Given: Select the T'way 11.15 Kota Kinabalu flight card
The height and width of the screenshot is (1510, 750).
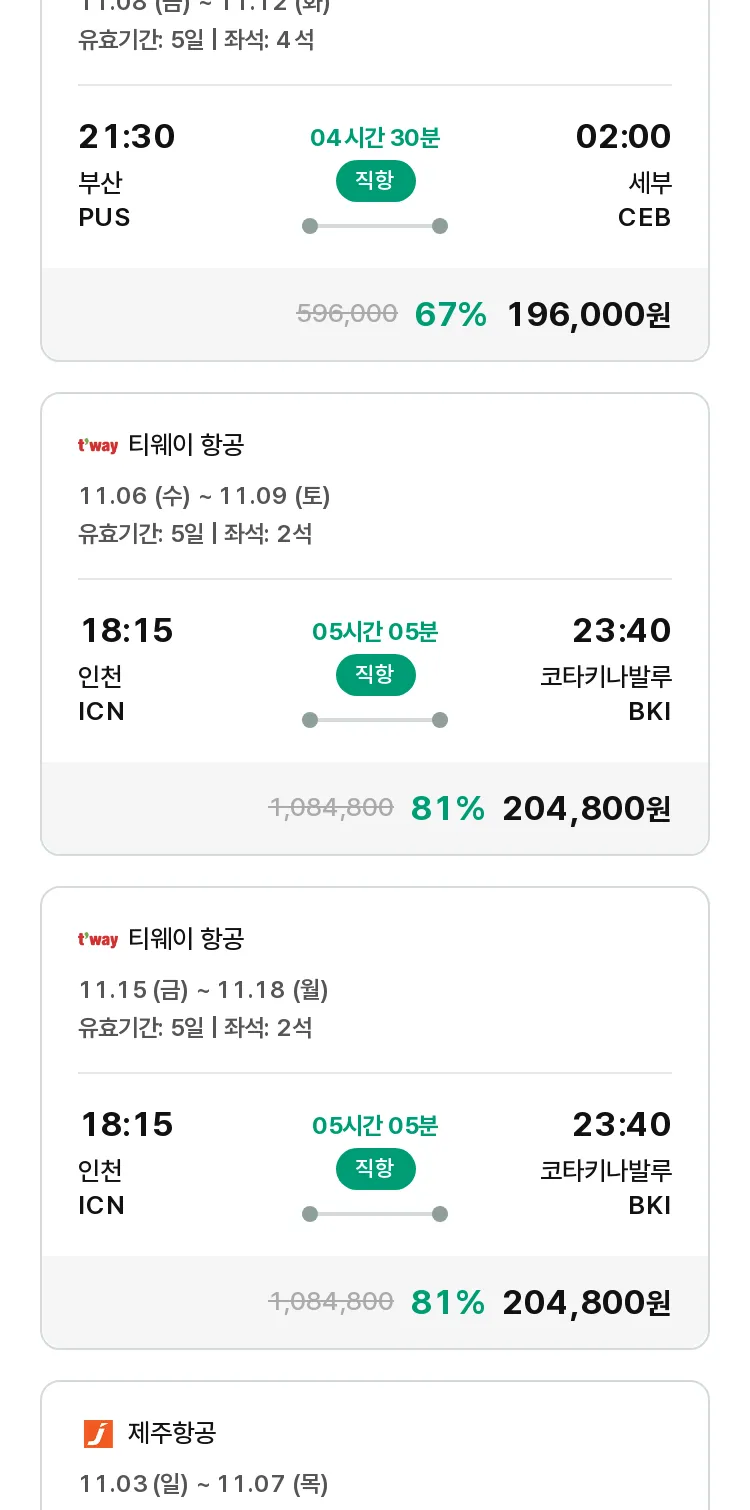Looking at the screenshot, I should (375, 1118).
